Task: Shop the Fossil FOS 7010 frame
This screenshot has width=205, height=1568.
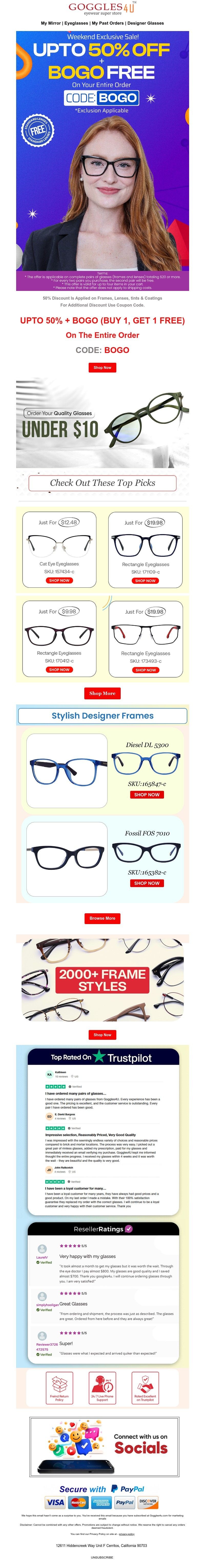Action: point(147,883)
